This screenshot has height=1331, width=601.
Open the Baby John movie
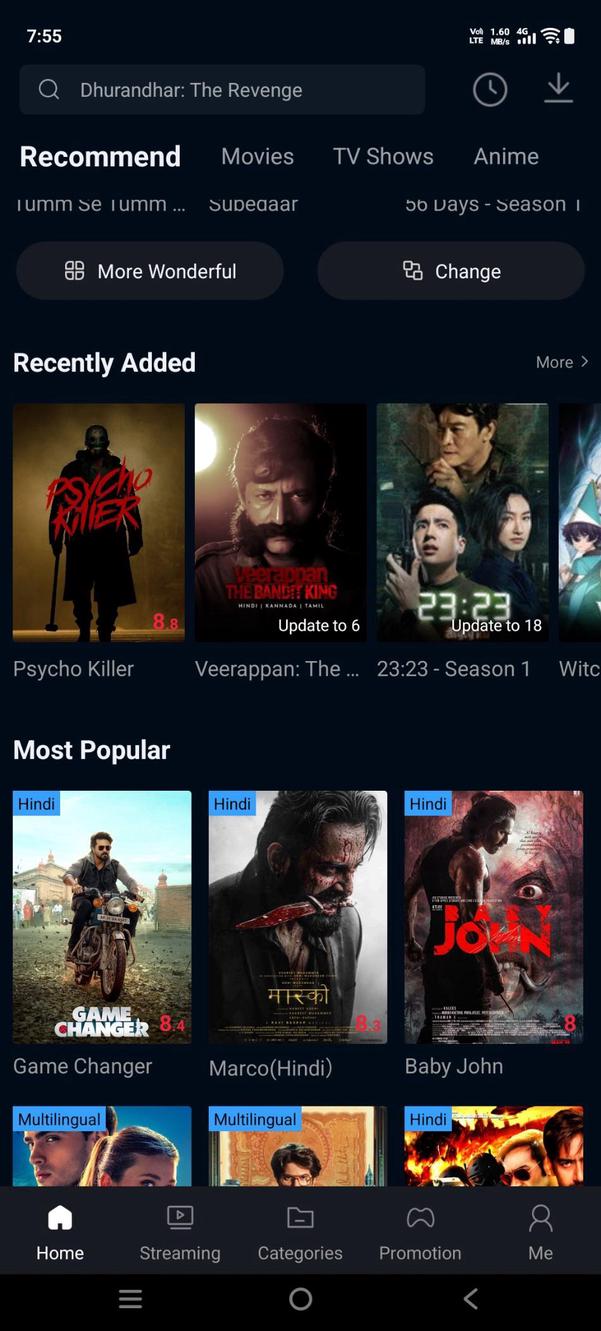493,917
